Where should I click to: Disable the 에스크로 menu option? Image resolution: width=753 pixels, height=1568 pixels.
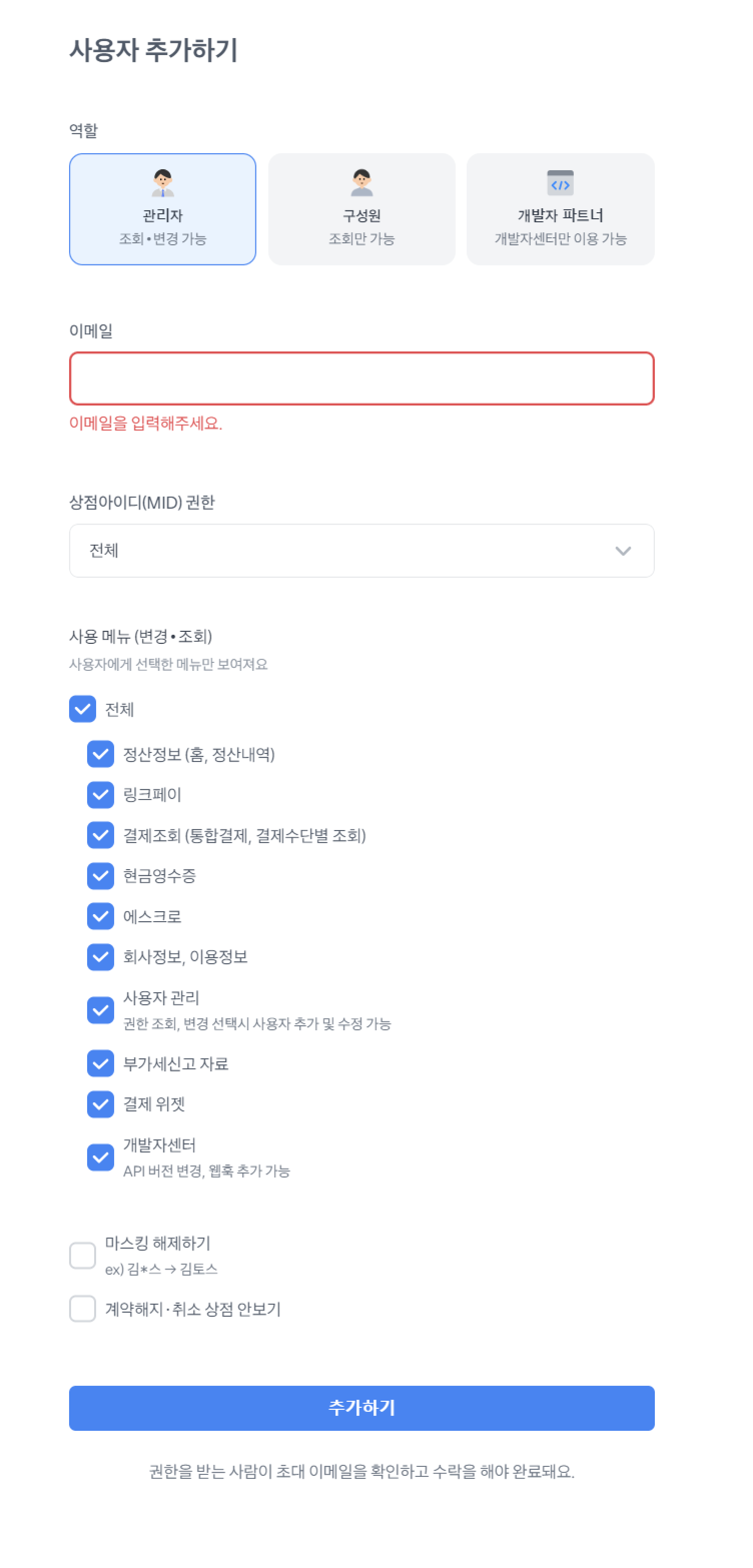coord(101,916)
